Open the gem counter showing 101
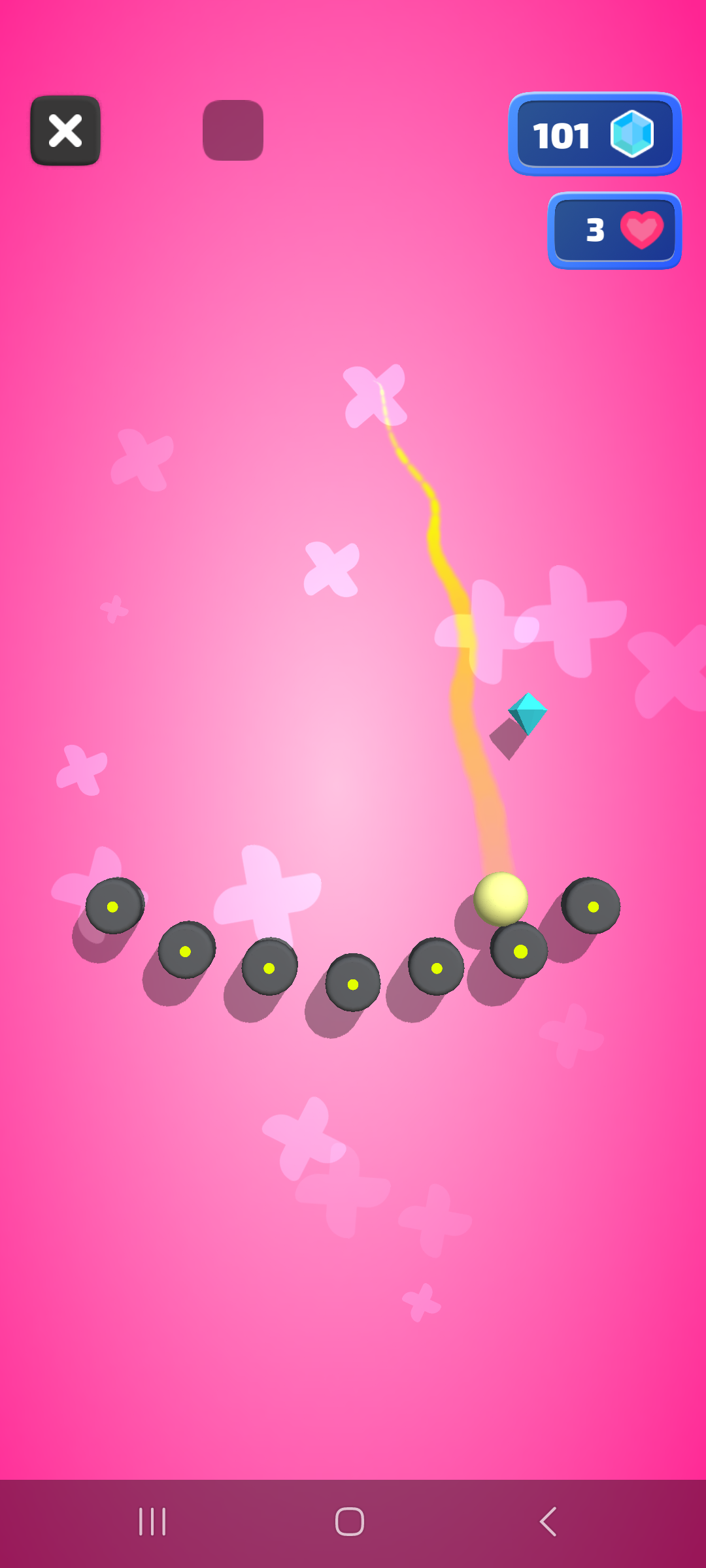The image size is (706, 1568). (595, 134)
